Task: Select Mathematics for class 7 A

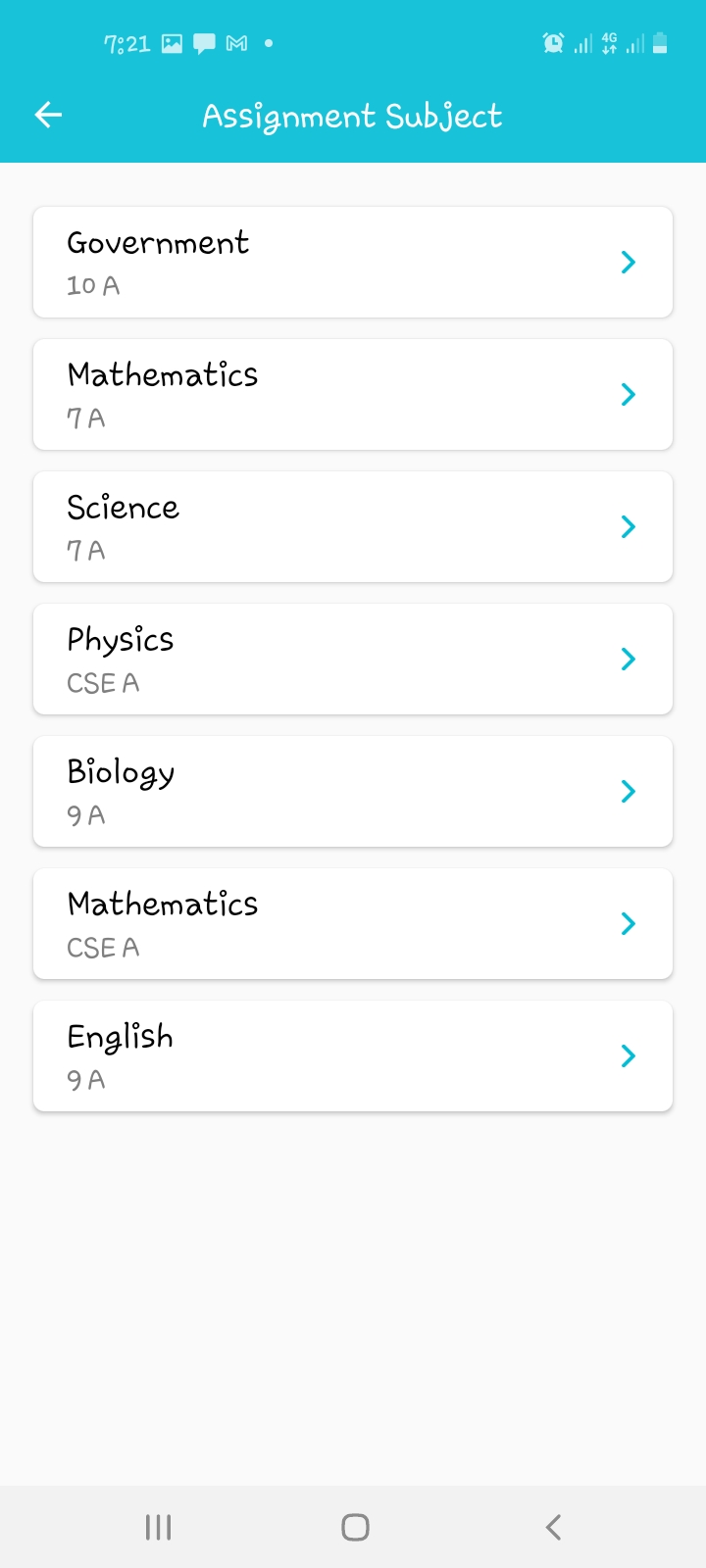Action: [353, 394]
